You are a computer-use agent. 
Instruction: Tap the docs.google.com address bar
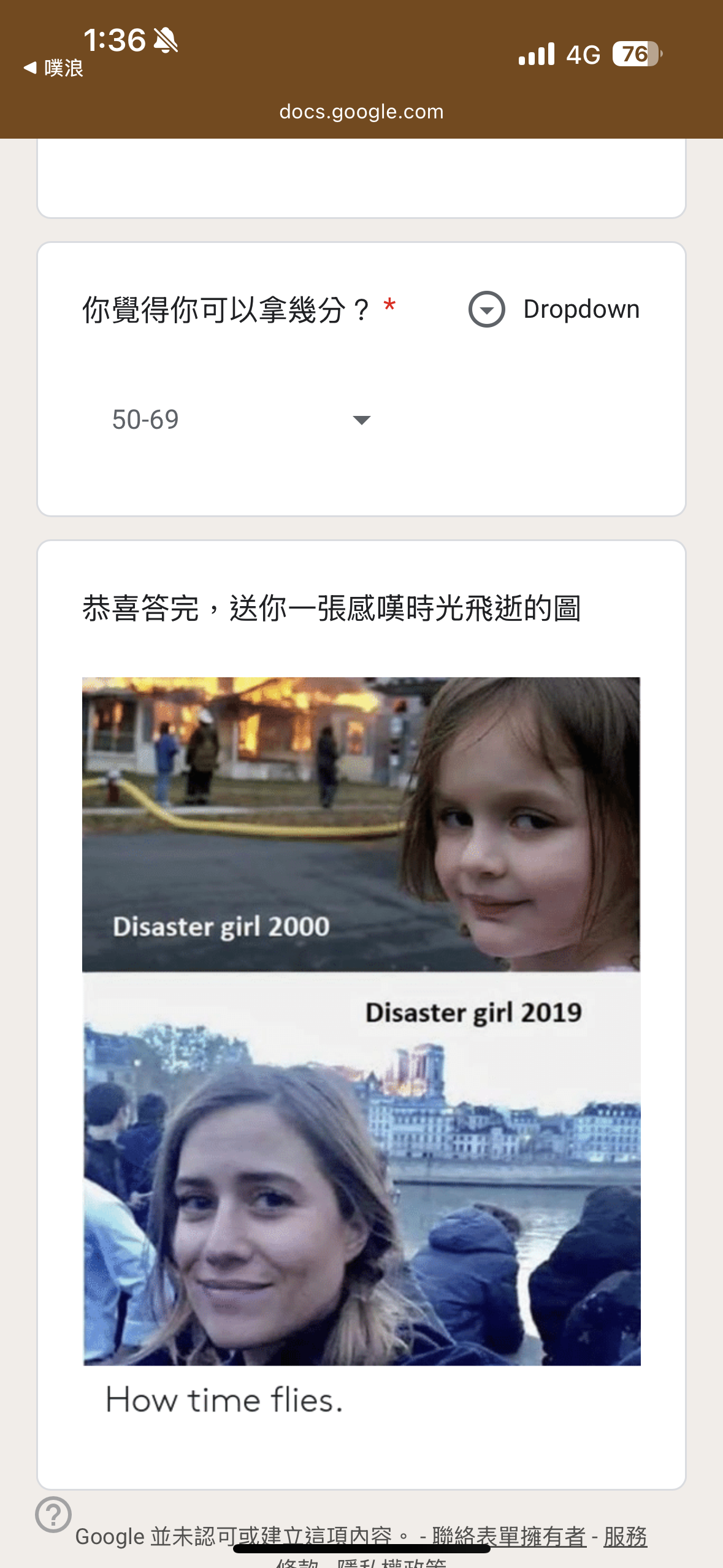click(361, 112)
